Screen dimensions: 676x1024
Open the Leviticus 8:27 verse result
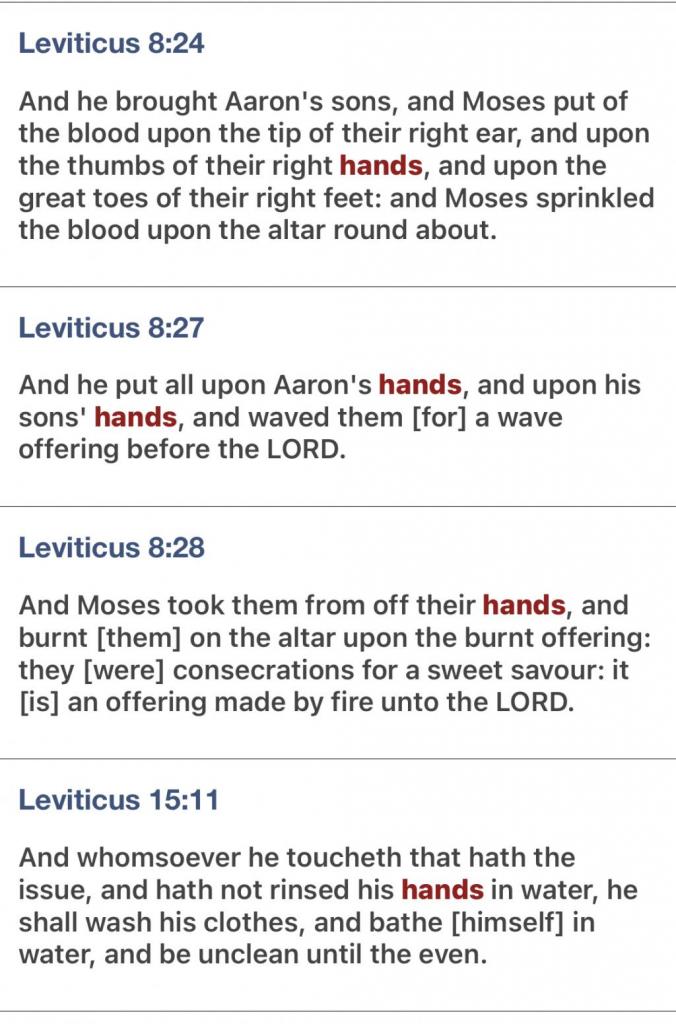point(111,328)
